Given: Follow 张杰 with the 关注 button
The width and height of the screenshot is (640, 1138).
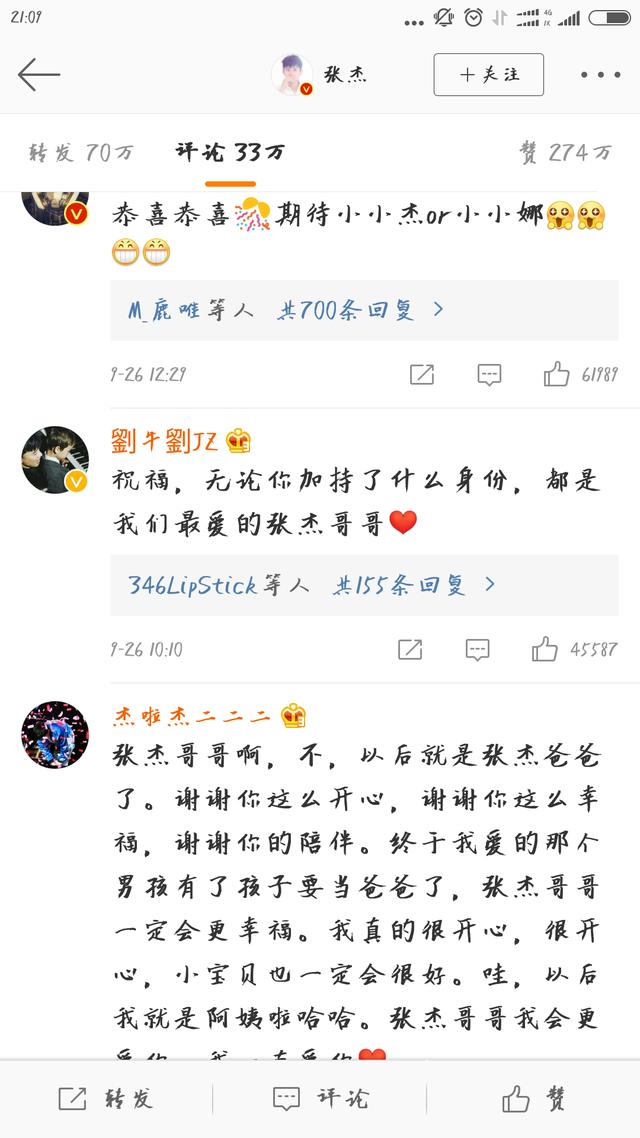Looking at the screenshot, I should 488,75.
